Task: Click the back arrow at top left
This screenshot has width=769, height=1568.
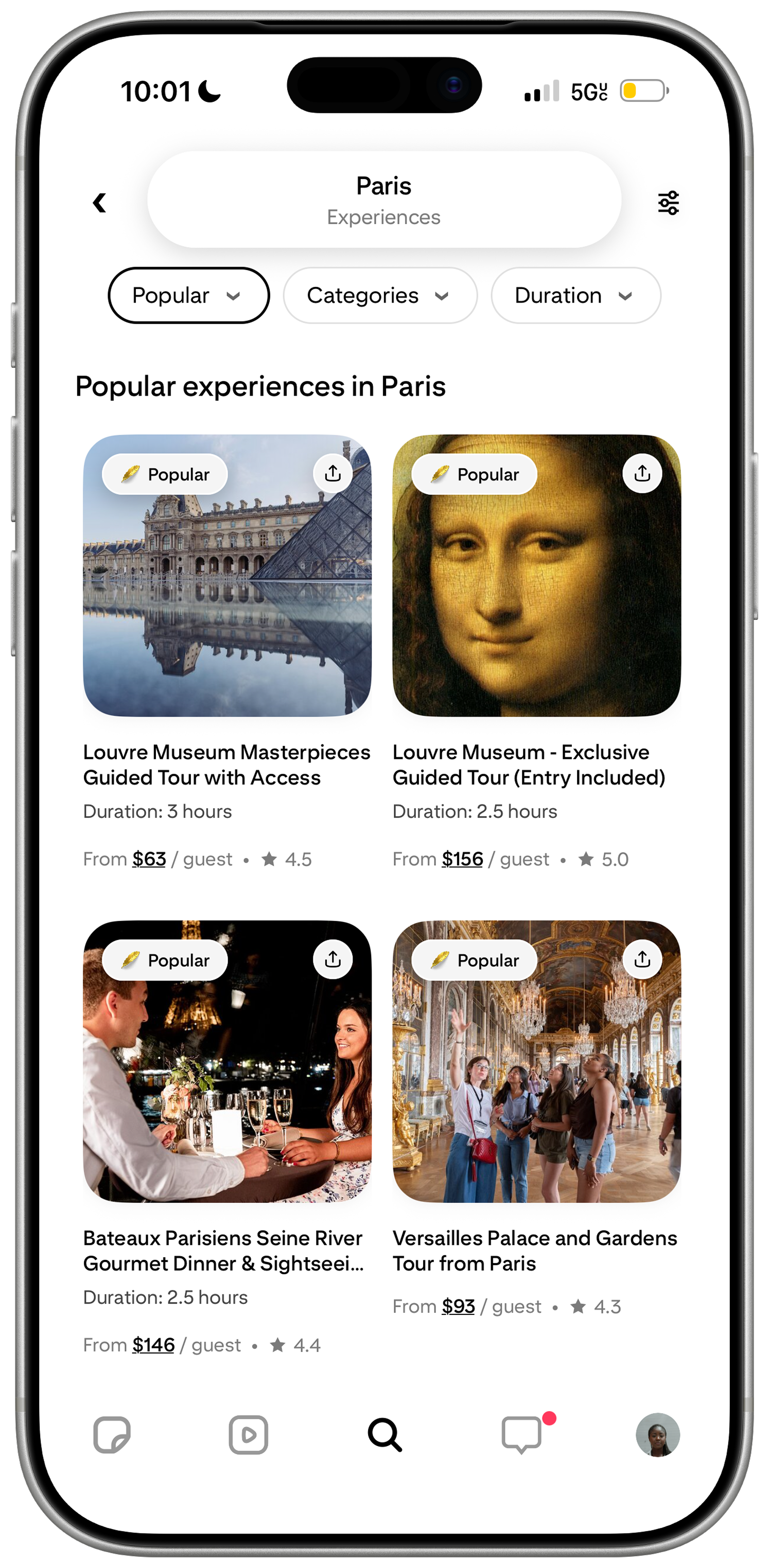Action: (x=99, y=203)
